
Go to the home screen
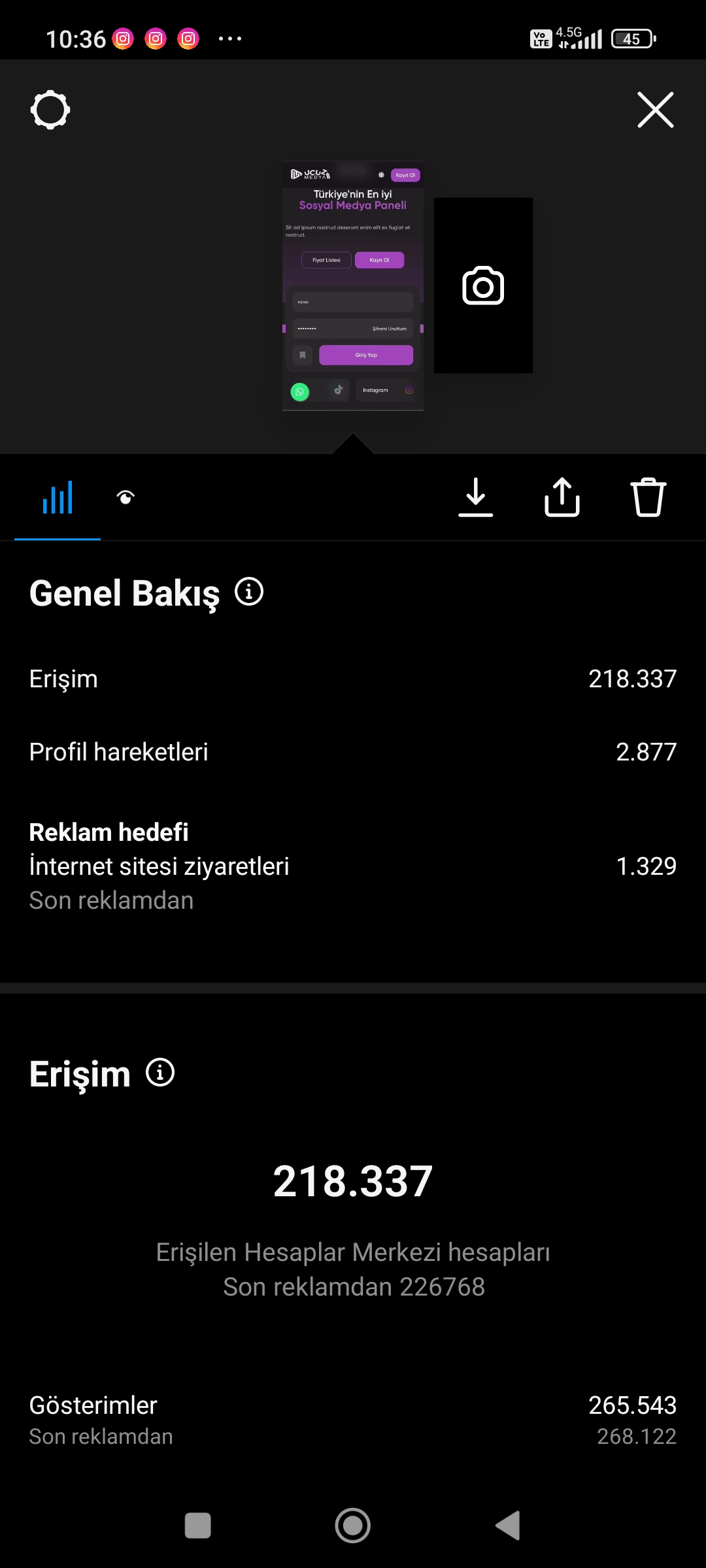(353, 1526)
